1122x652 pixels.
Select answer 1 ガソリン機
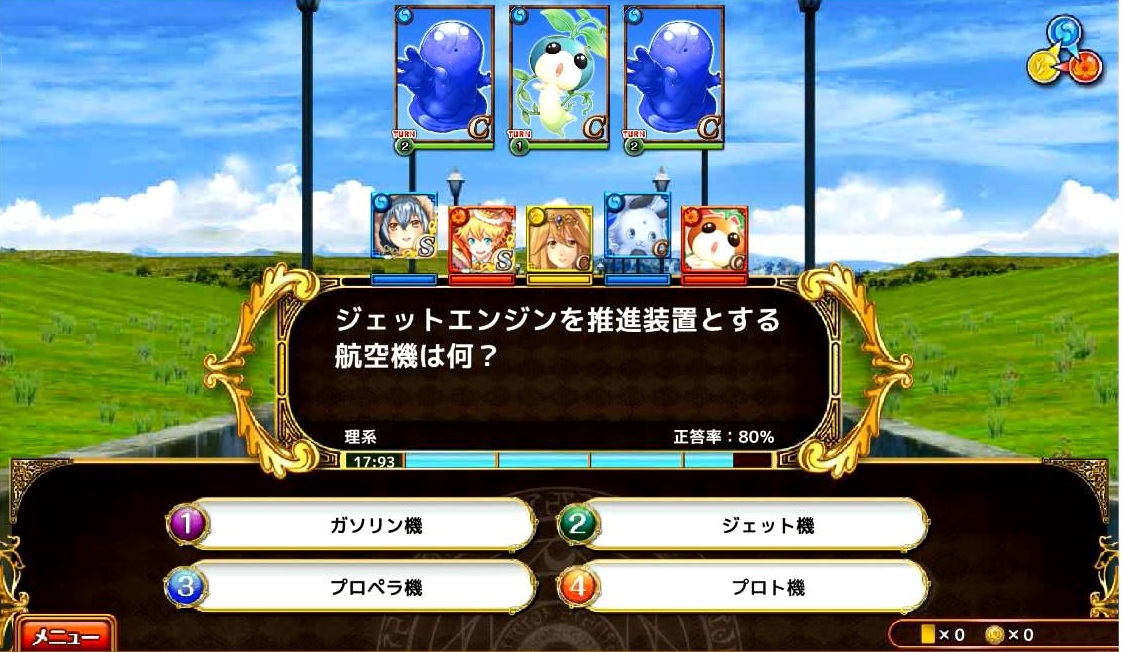pos(353,525)
